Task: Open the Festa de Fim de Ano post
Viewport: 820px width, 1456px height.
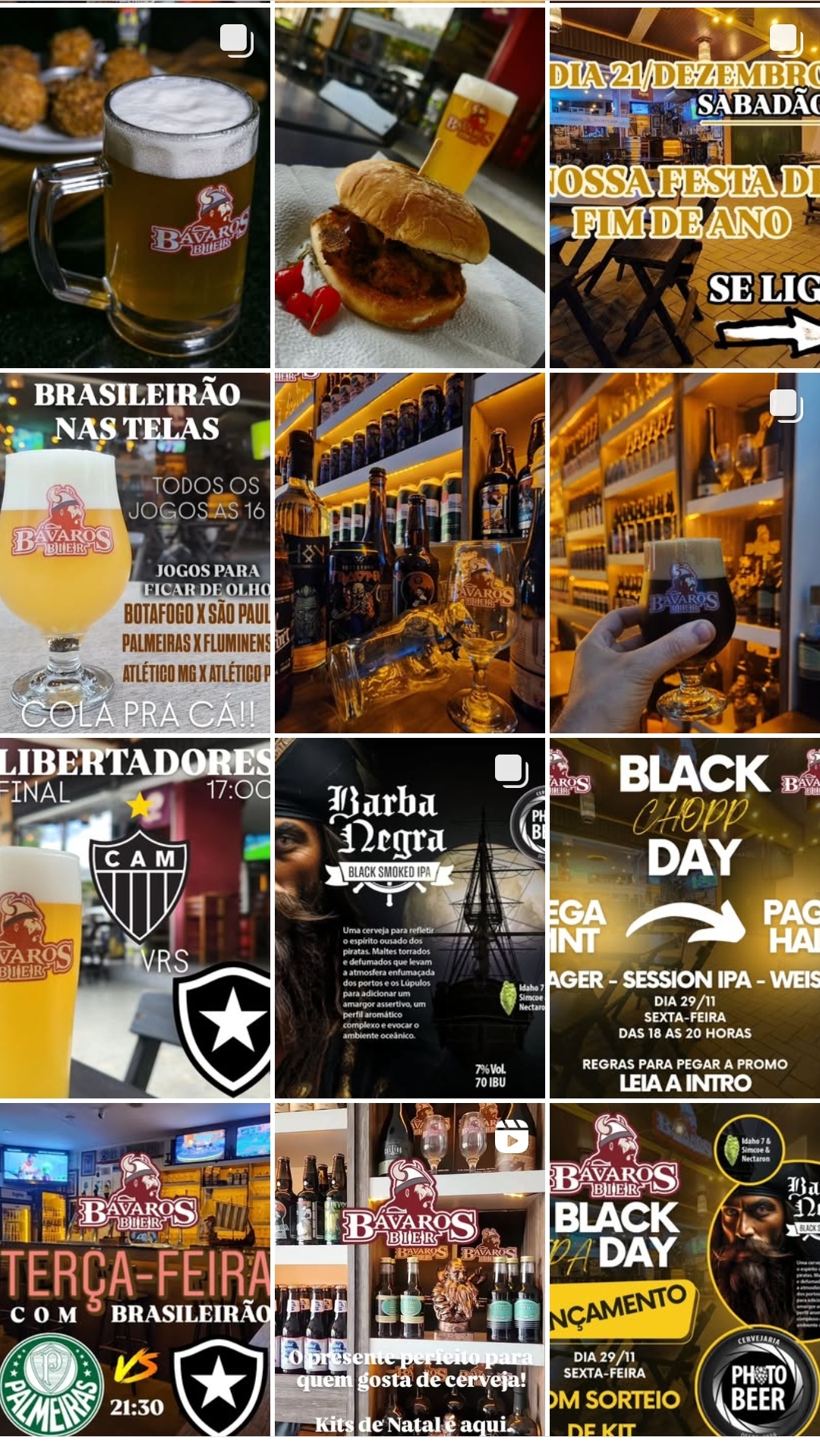Action: click(x=685, y=188)
